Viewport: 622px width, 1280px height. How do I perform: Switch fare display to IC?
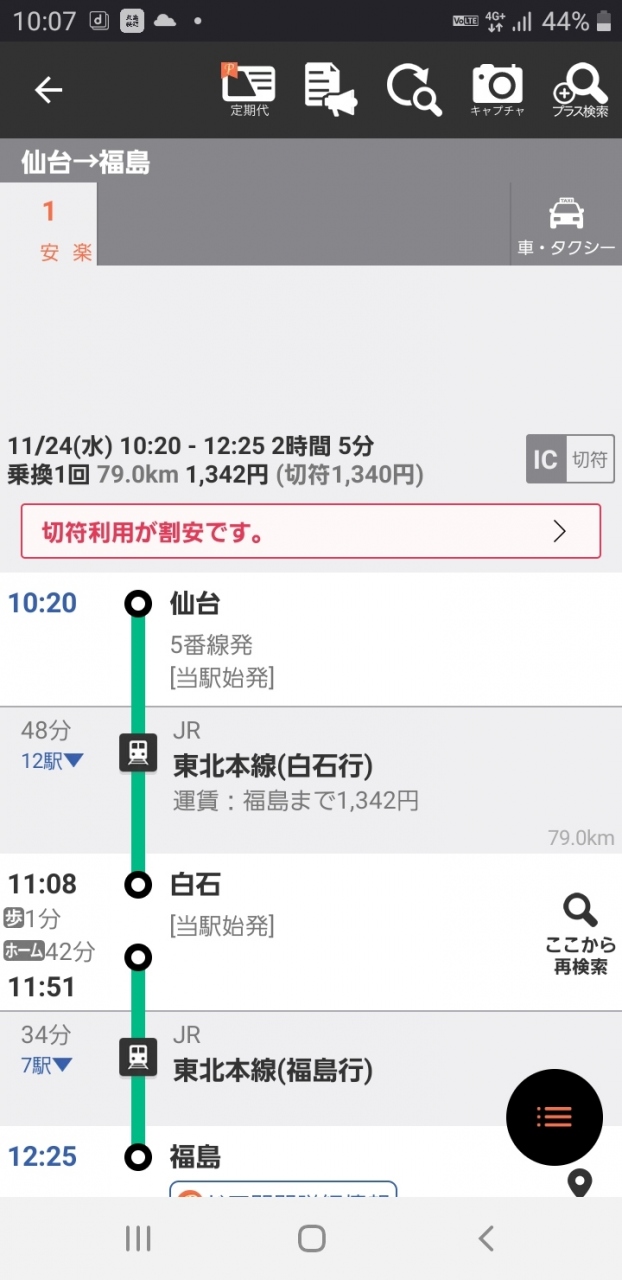[545, 459]
